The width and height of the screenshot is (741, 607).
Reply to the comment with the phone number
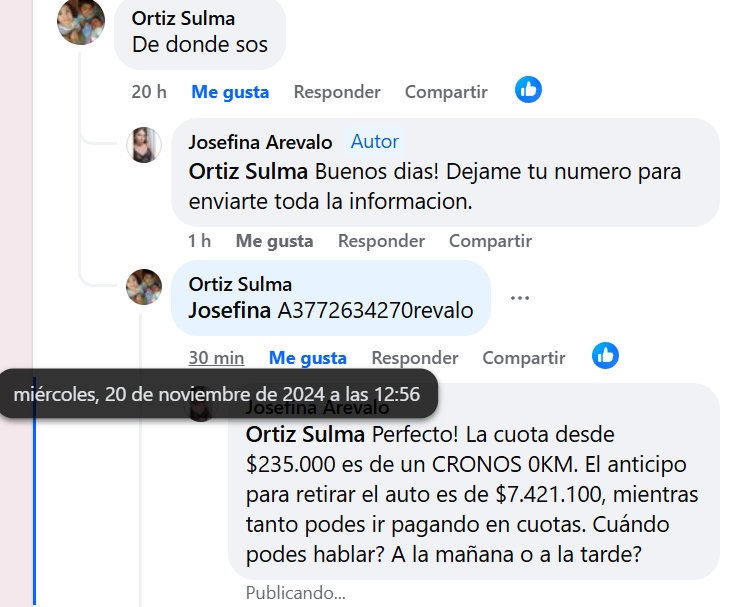pyautogui.click(x=415, y=358)
